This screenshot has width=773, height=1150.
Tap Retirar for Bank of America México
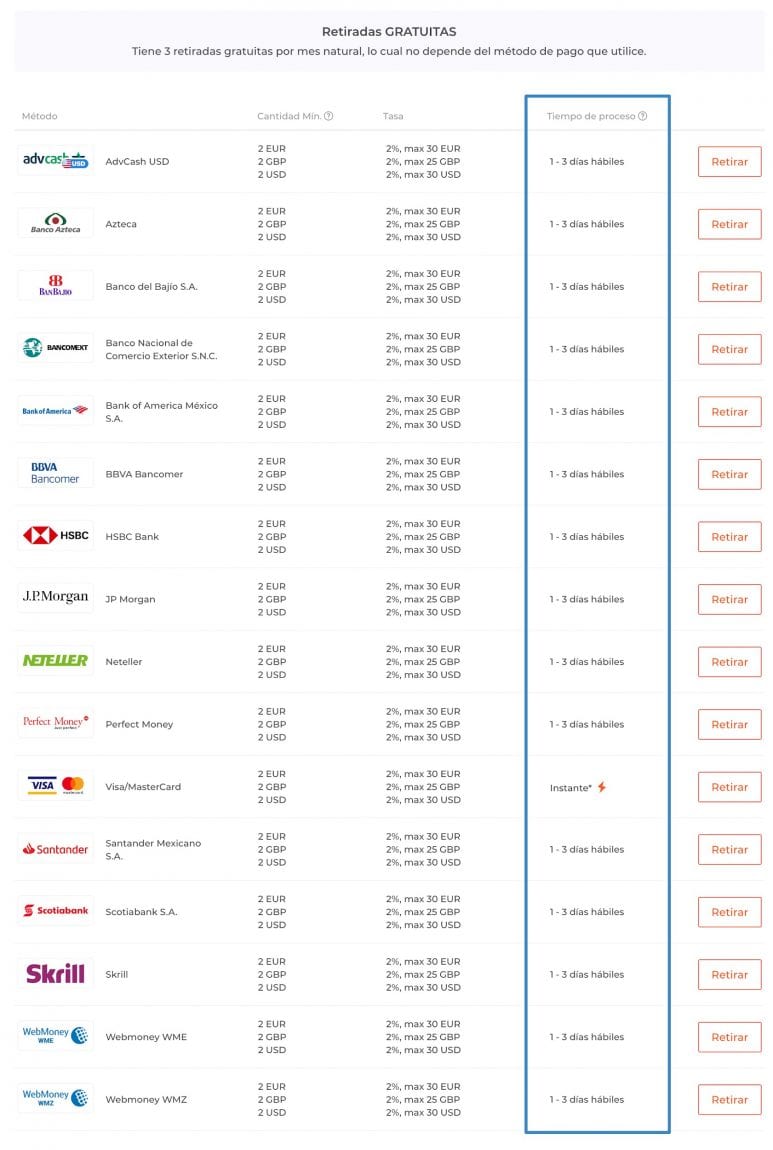tap(729, 411)
